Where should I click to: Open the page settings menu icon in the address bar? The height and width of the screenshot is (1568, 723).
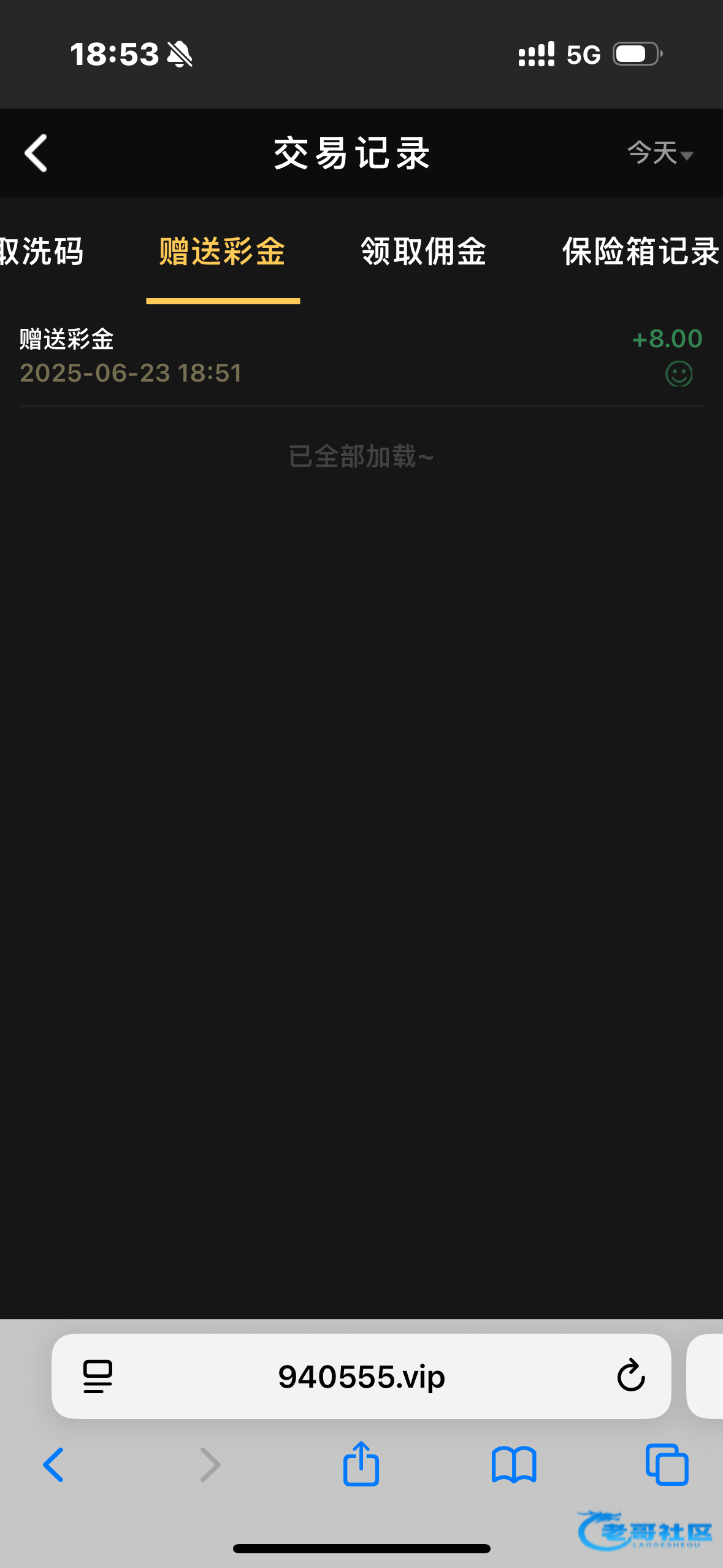(x=98, y=1377)
